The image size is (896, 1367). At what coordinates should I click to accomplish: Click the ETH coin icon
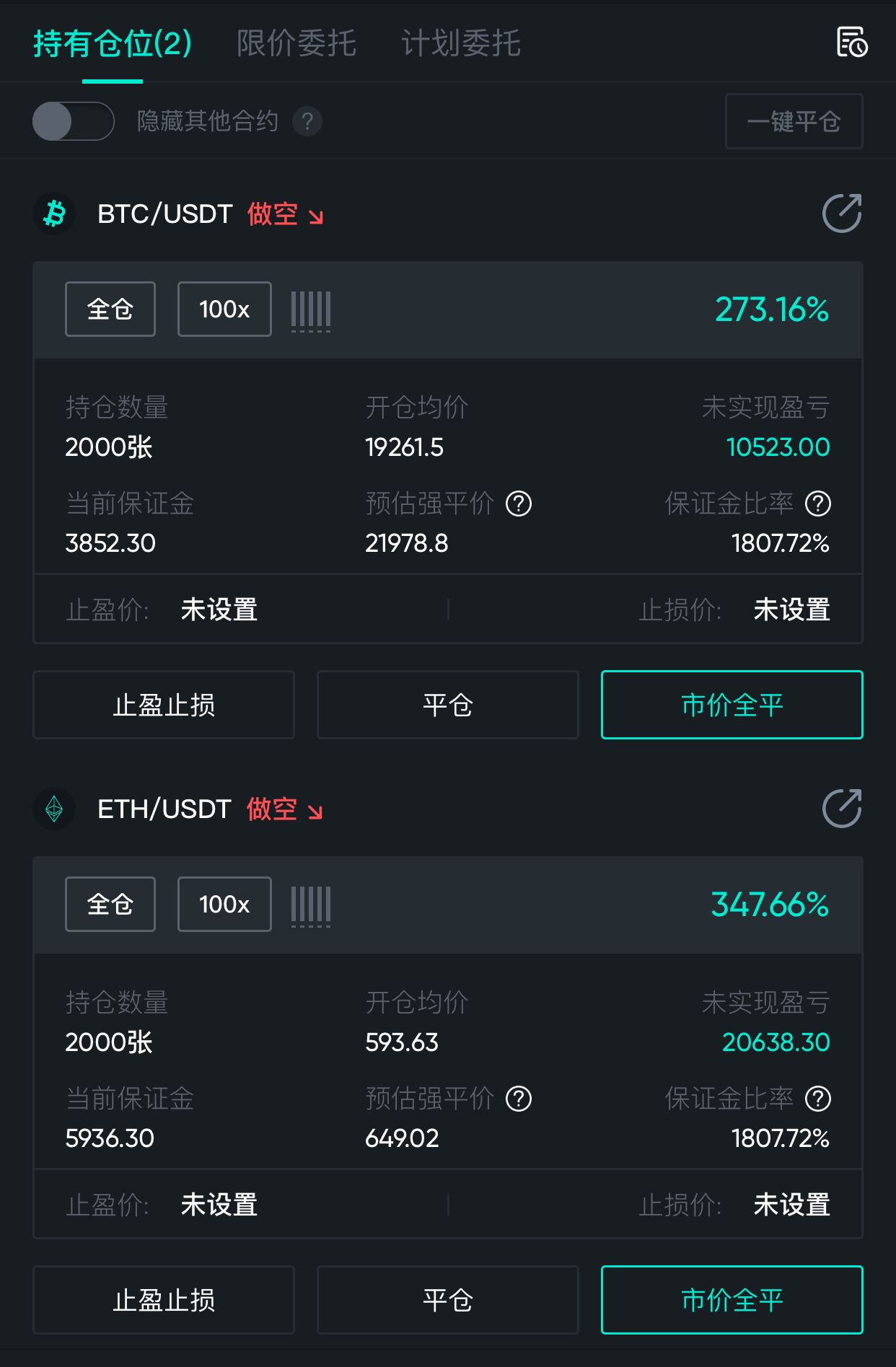54,809
